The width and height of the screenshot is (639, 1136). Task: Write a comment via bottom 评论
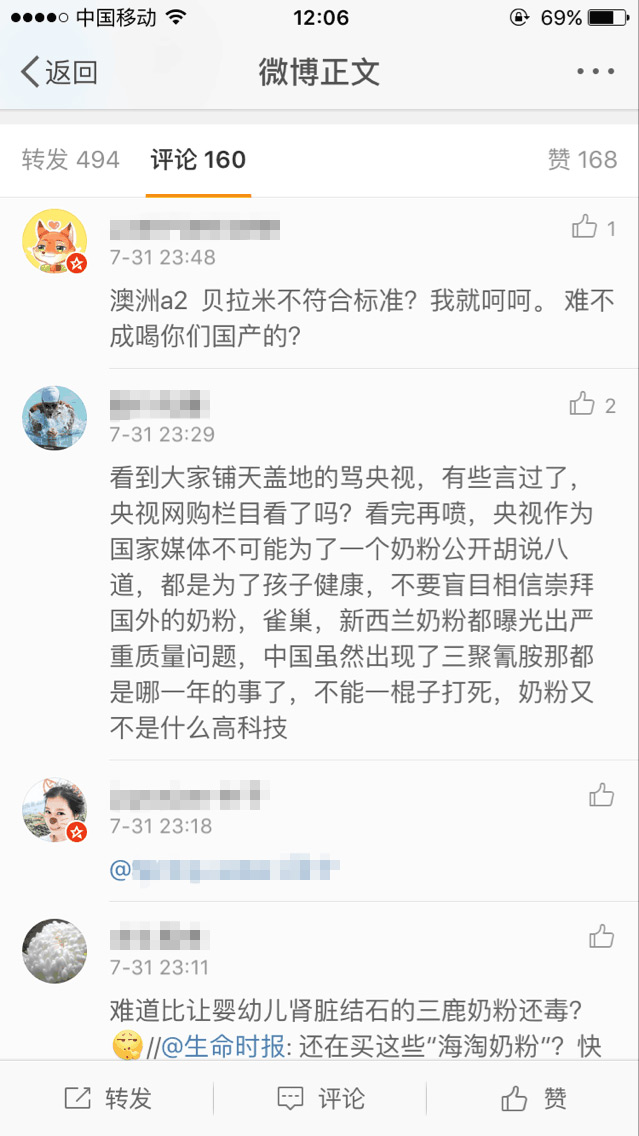[320, 1098]
